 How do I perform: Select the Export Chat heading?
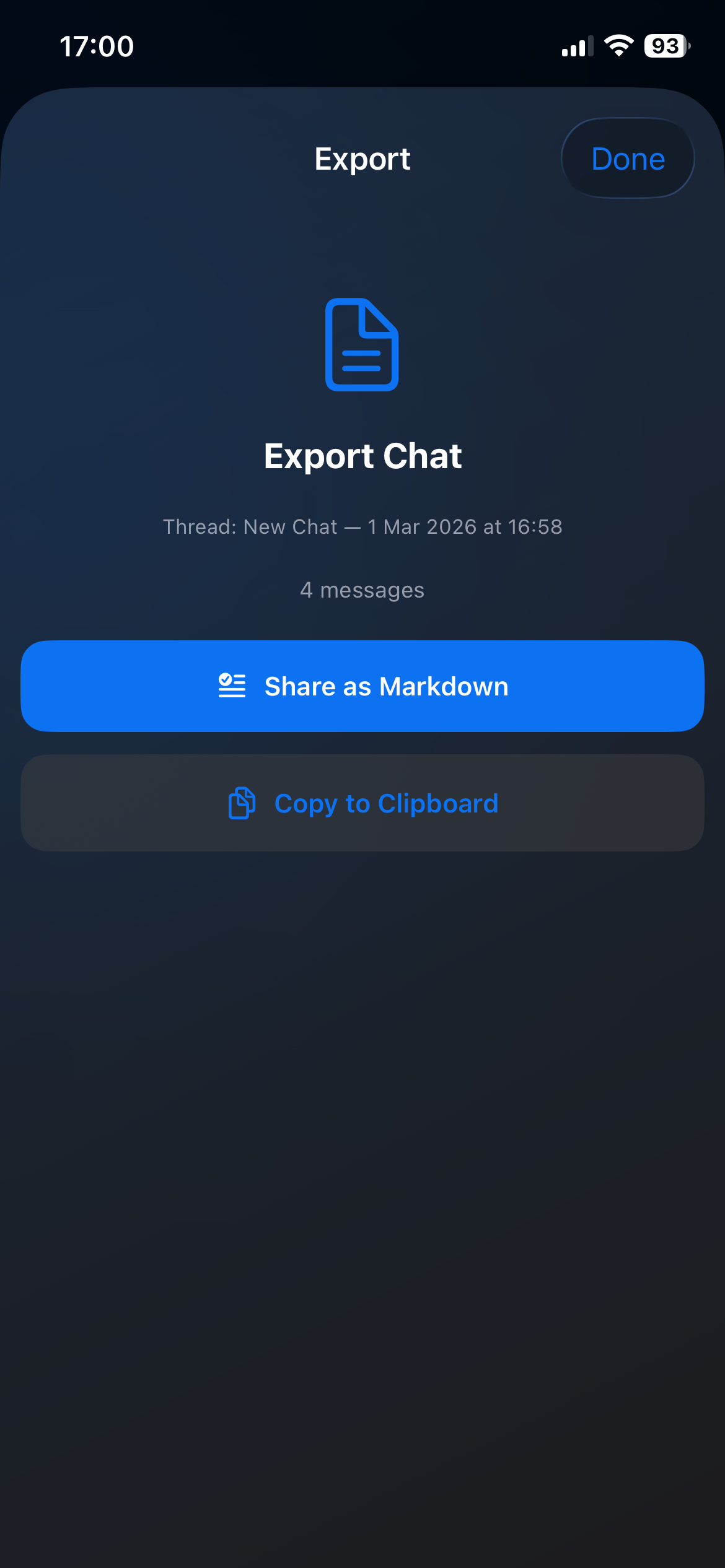(x=362, y=456)
